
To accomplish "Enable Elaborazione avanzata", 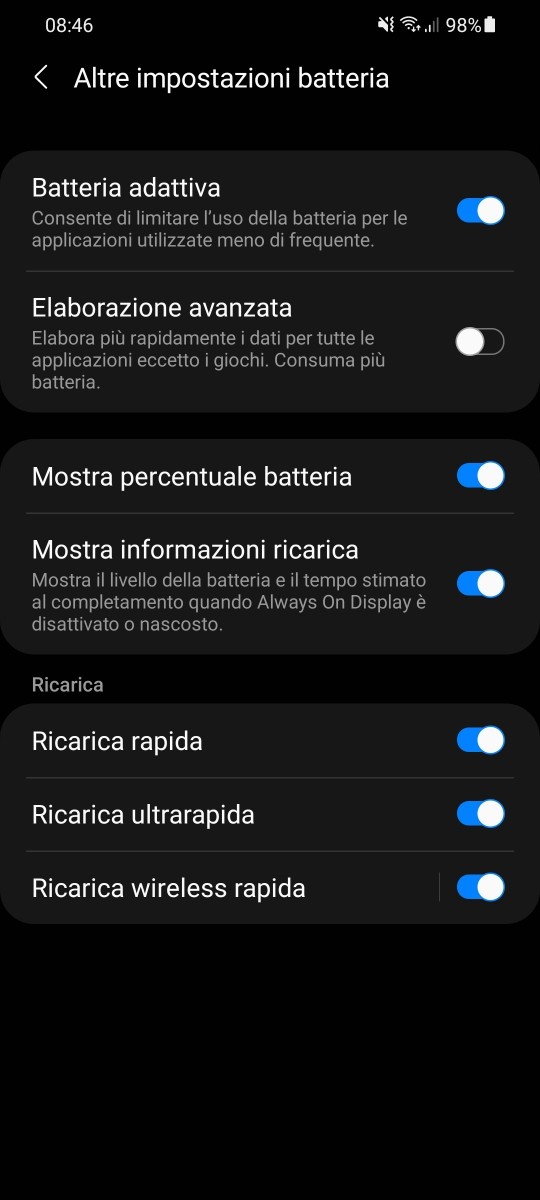I will pyautogui.click(x=480, y=342).
